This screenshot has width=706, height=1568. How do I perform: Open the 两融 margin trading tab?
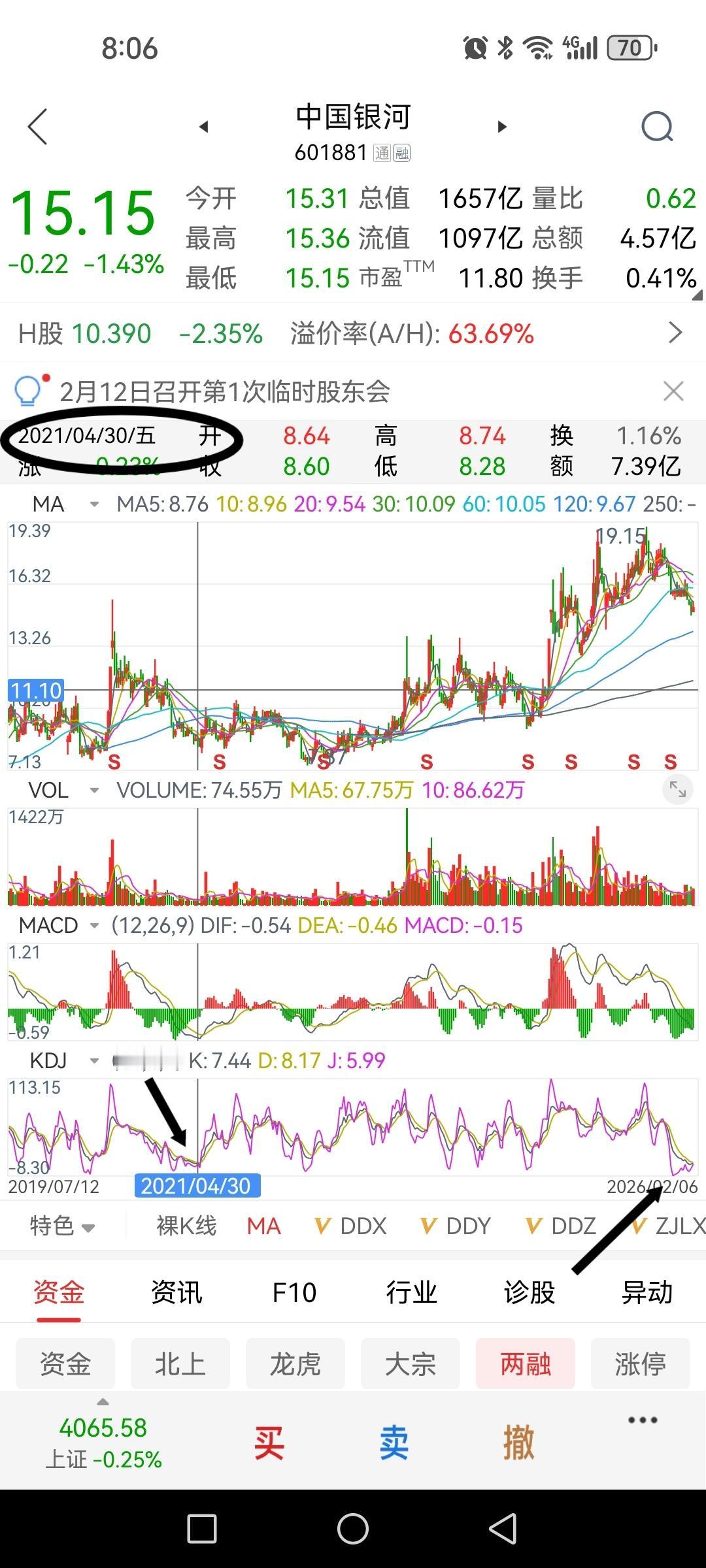pos(525,1364)
